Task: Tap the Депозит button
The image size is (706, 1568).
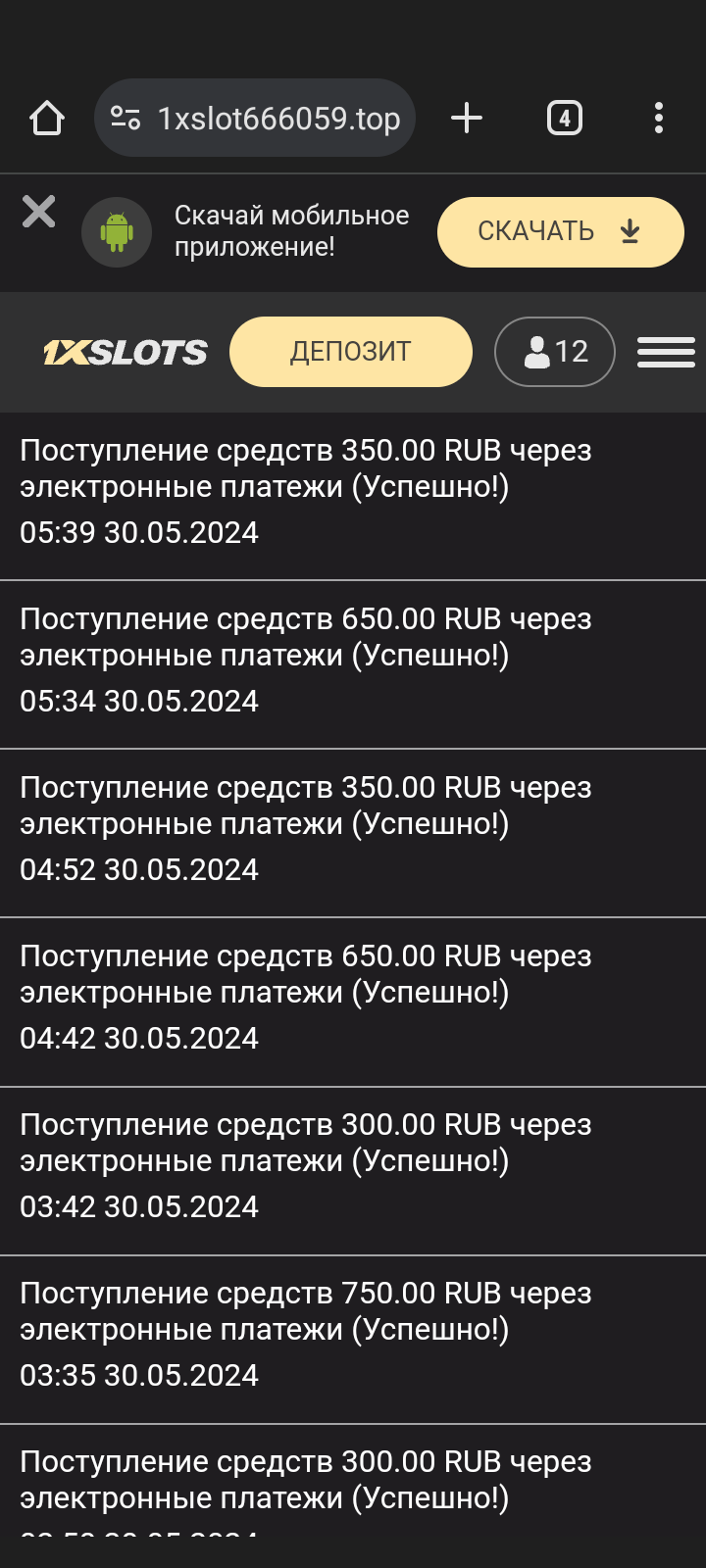Action: (350, 352)
